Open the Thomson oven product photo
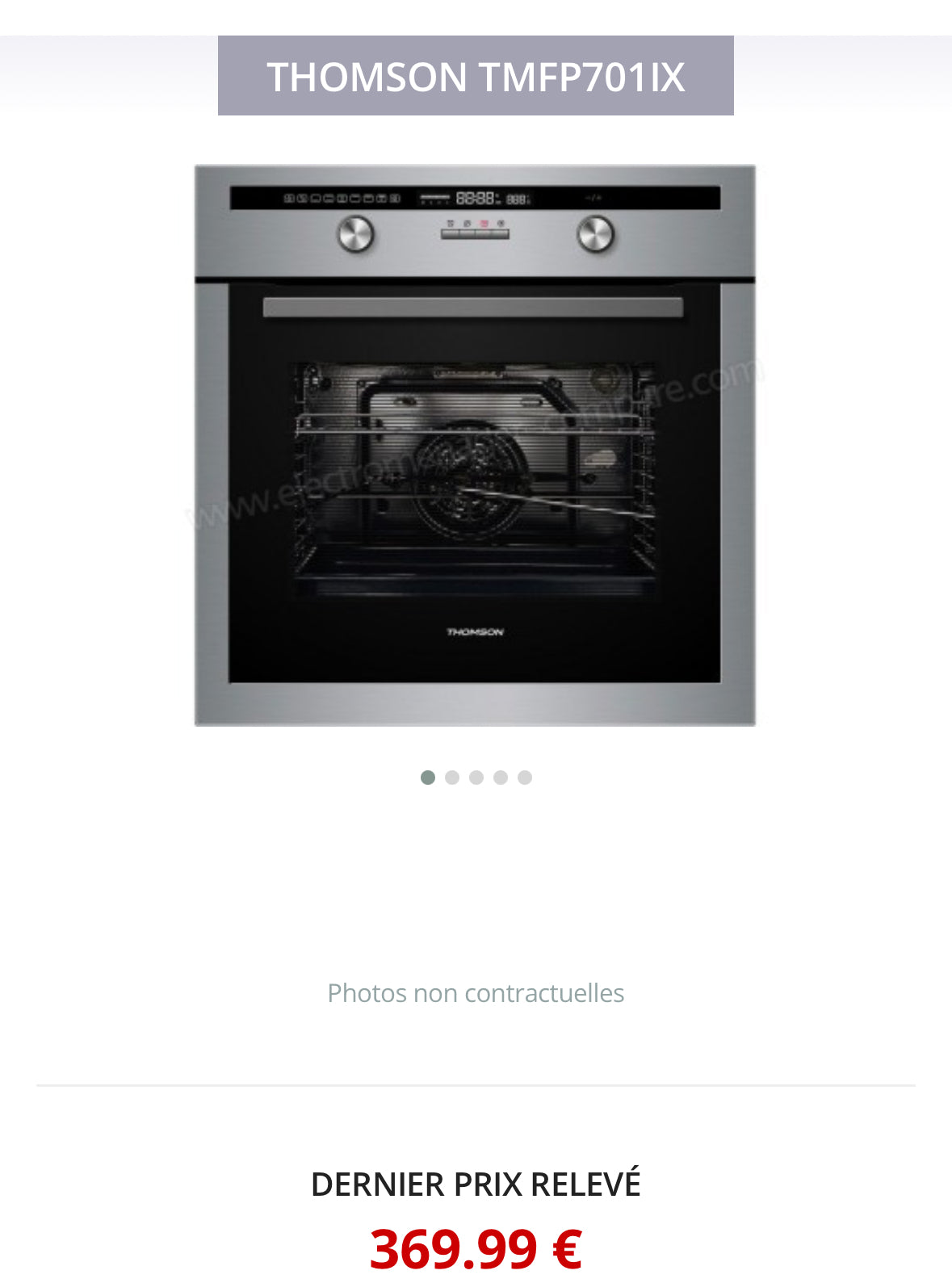Image resolution: width=952 pixels, height=1283 pixels. pos(475,445)
